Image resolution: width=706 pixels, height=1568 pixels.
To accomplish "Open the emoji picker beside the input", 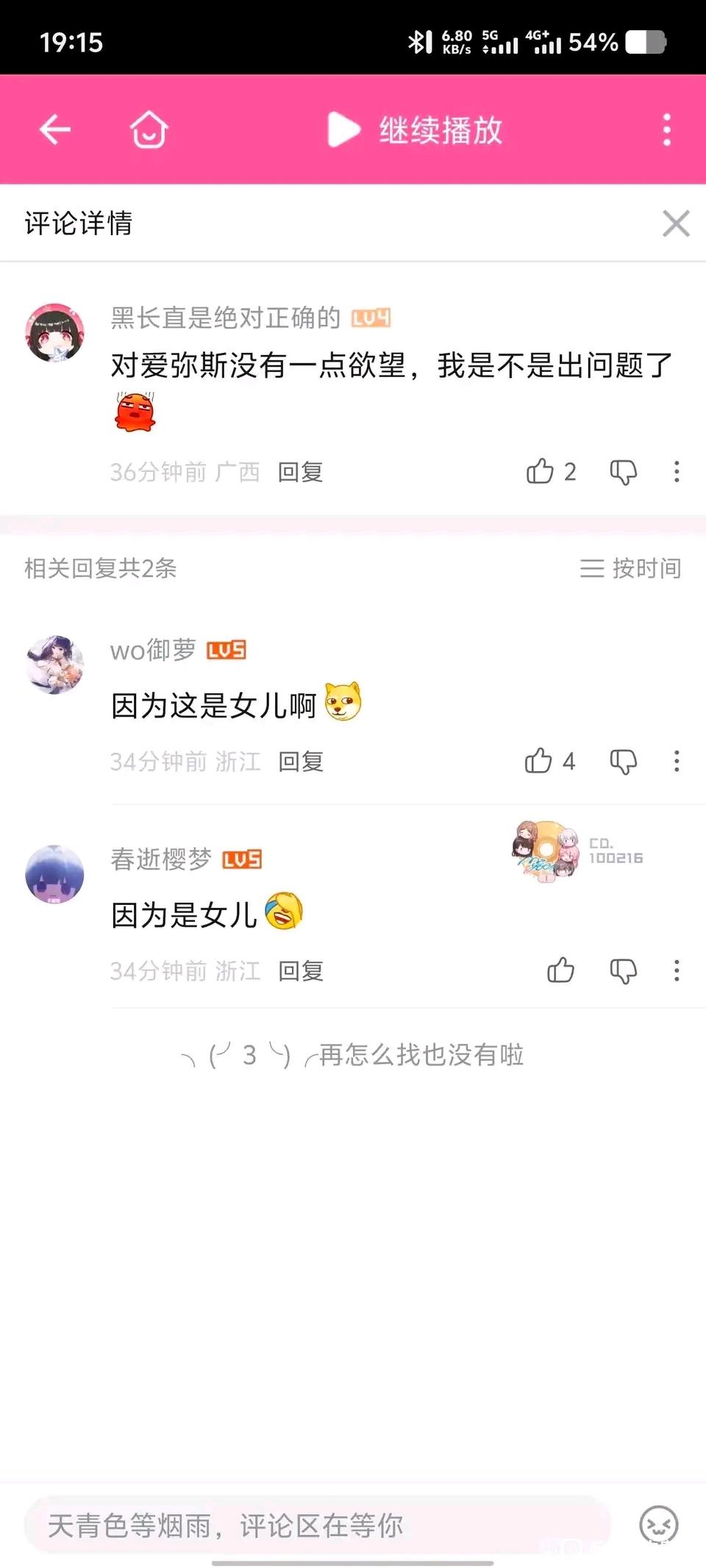I will click(x=658, y=1525).
